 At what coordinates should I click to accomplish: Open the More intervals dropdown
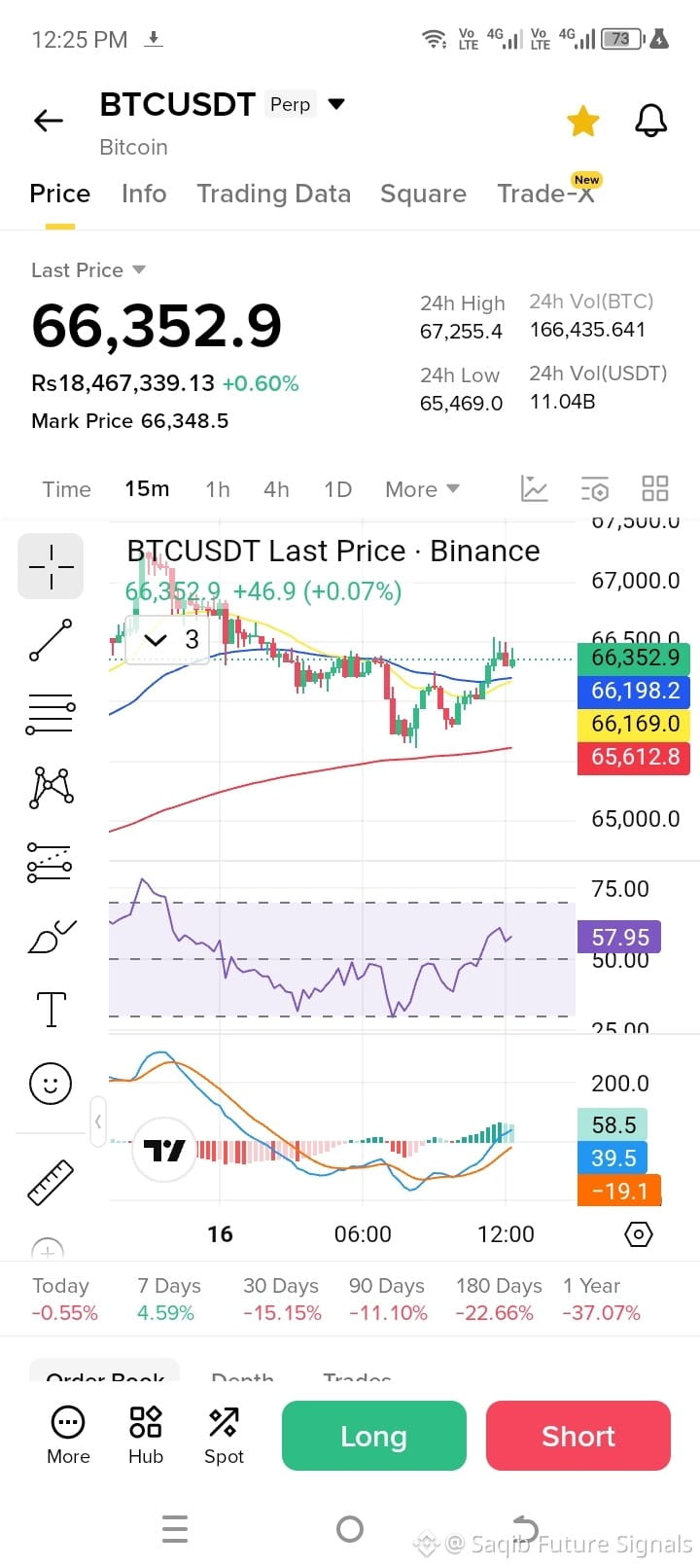(x=422, y=489)
